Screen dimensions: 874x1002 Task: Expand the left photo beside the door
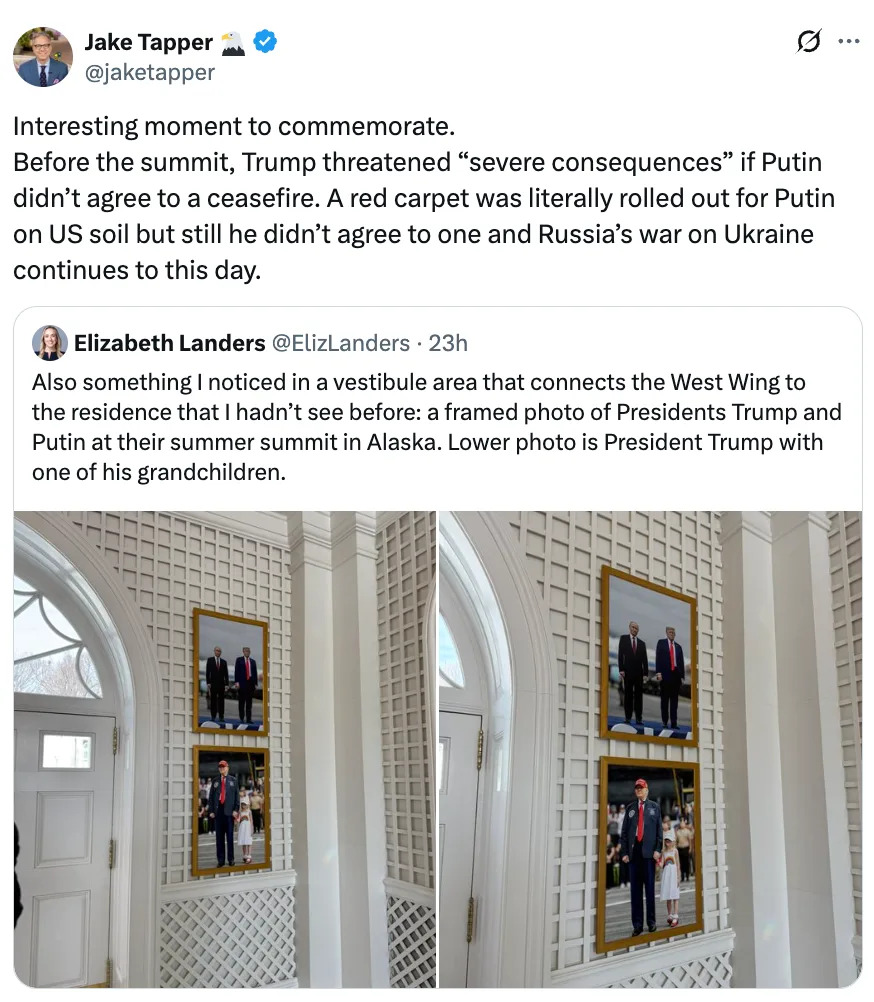[x=225, y=748]
